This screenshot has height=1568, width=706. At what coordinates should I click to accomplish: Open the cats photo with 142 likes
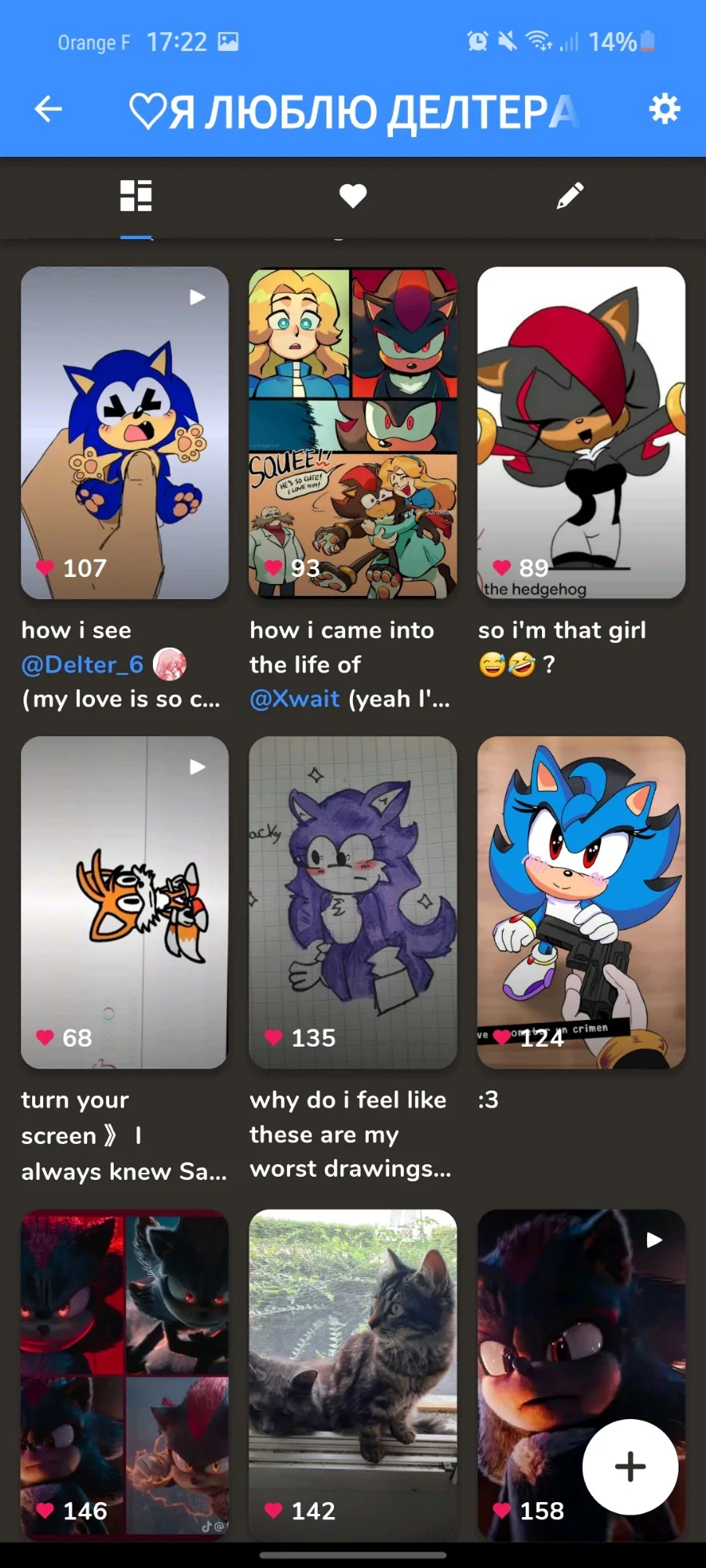pos(353,1375)
